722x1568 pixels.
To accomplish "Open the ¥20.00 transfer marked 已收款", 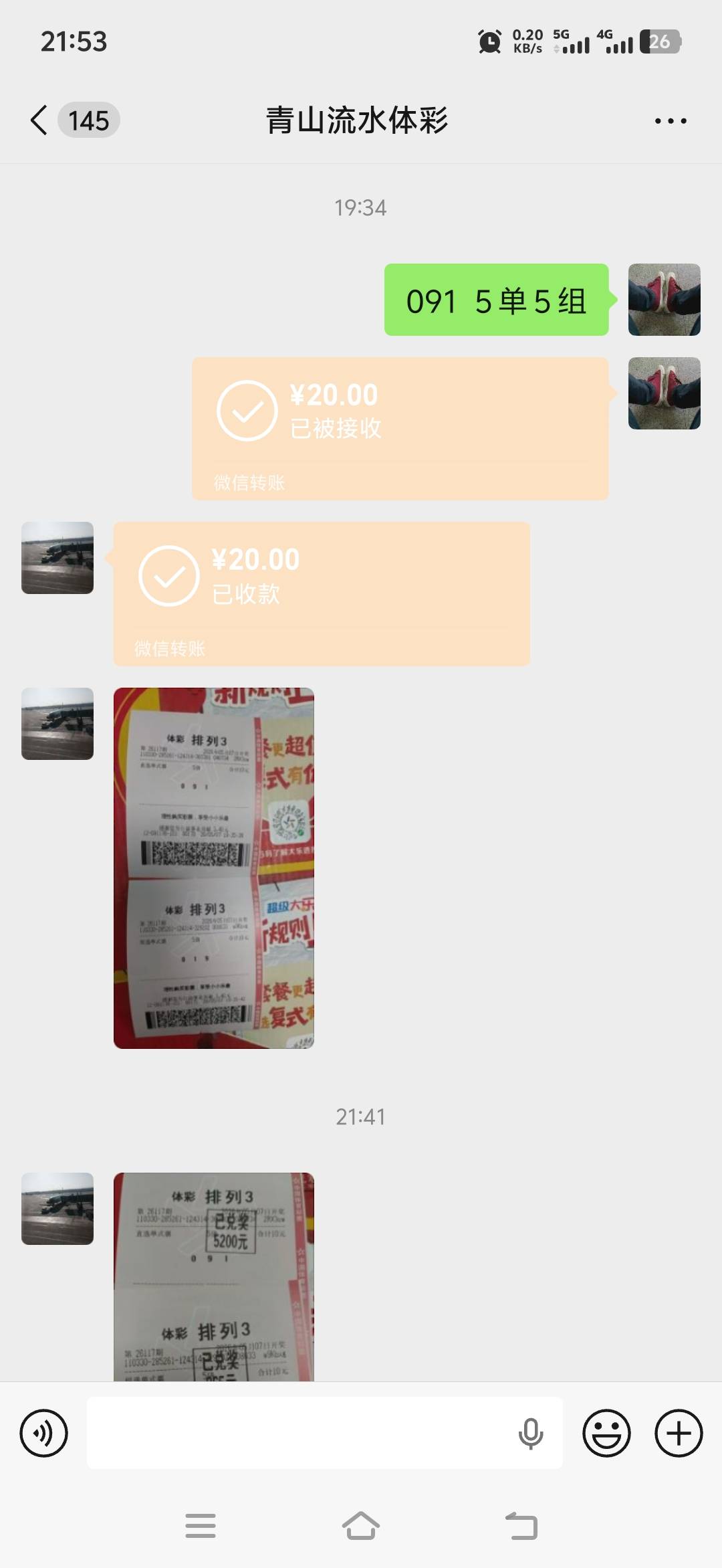I will point(322,594).
